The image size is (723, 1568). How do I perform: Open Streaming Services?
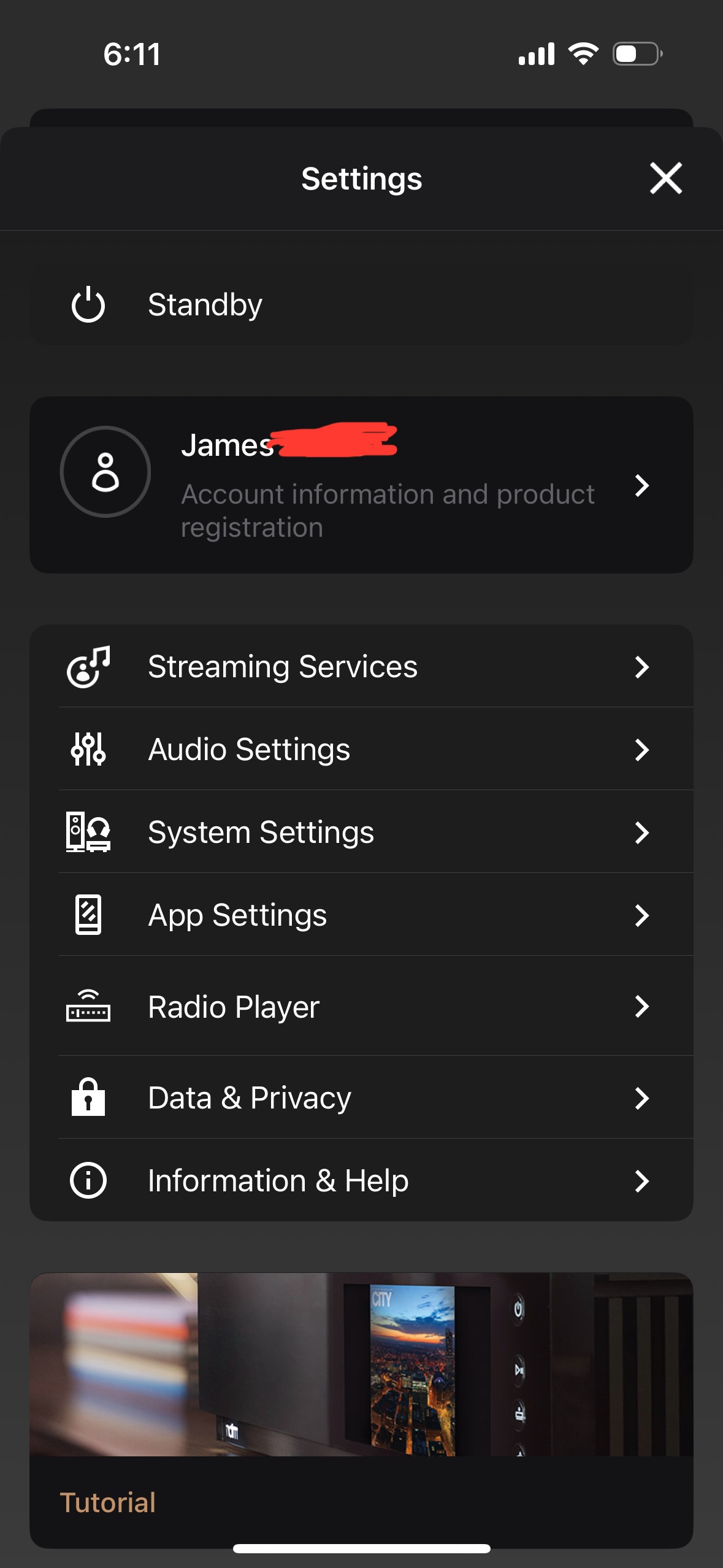point(361,667)
